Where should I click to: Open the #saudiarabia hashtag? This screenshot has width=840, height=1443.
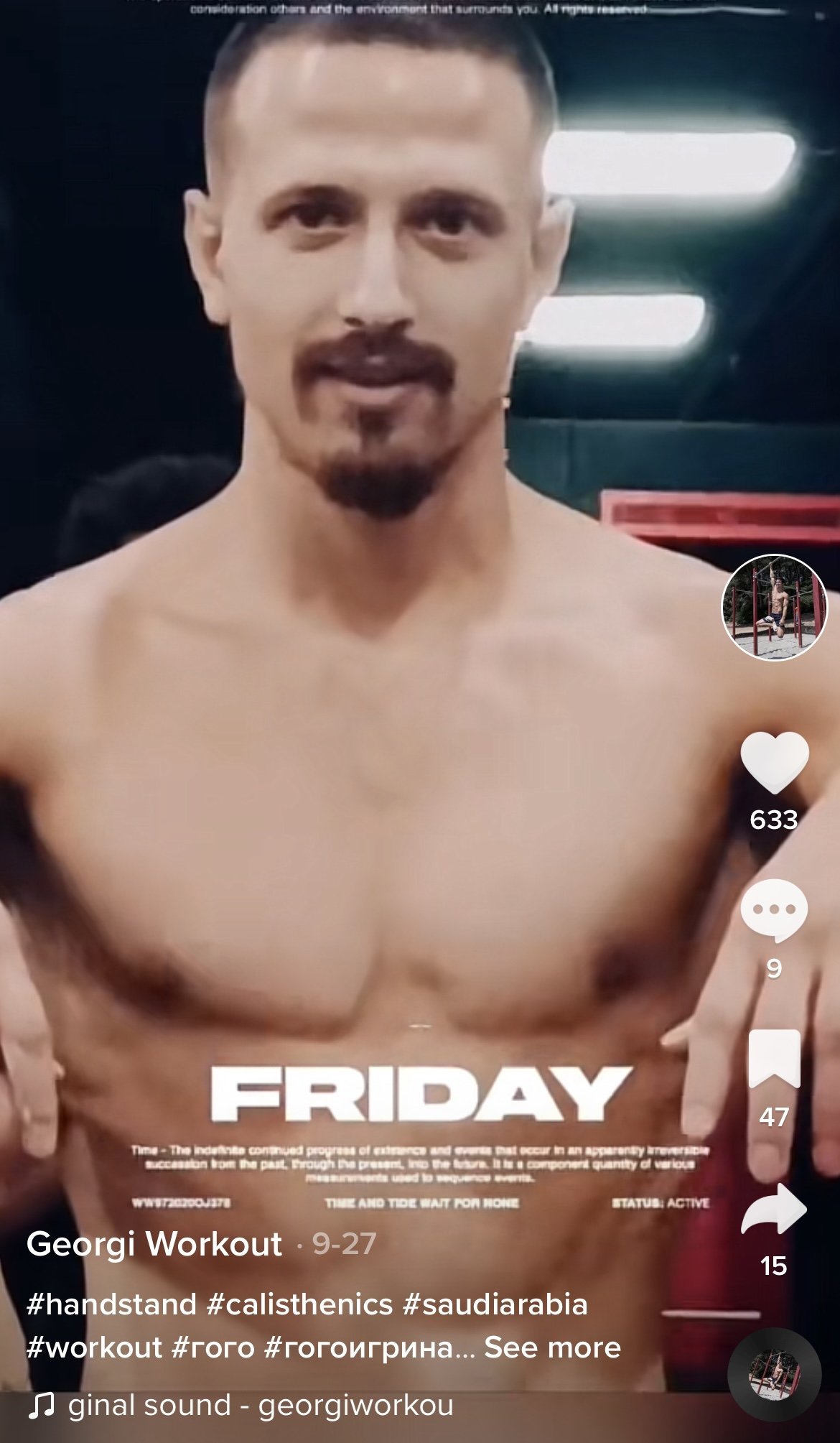tap(495, 1304)
